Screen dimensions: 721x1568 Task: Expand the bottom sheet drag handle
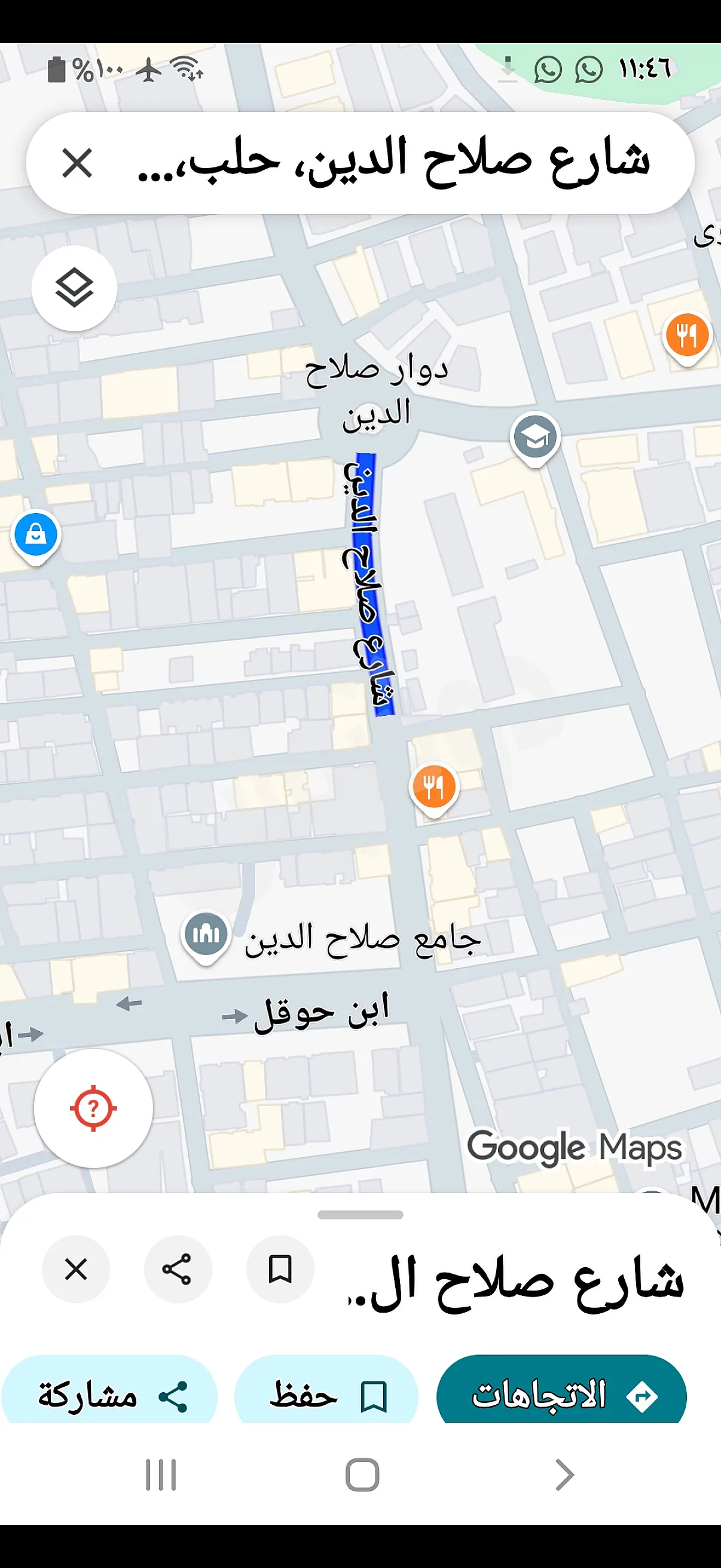coord(360,1215)
